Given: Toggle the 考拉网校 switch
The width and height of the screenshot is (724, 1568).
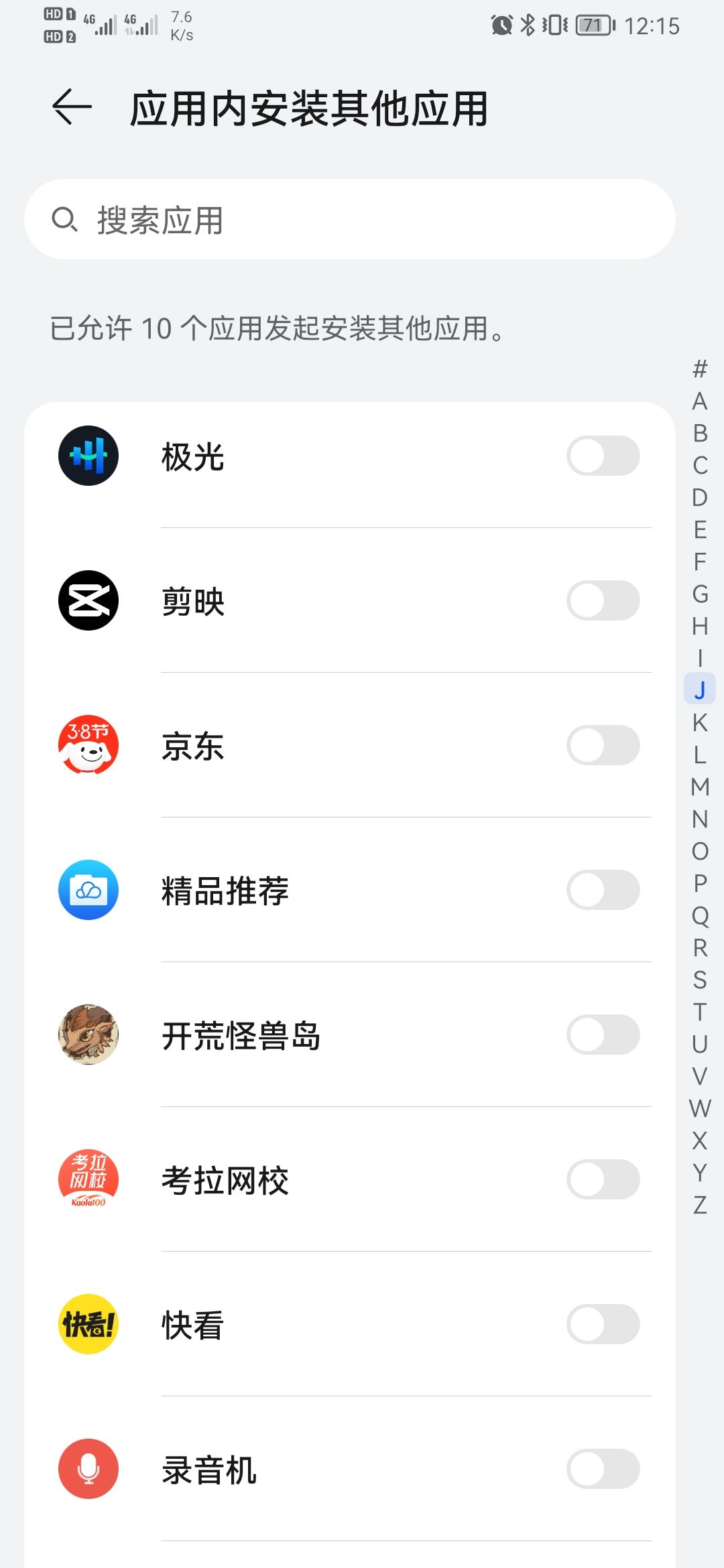Looking at the screenshot, I should coord(603,1180).
